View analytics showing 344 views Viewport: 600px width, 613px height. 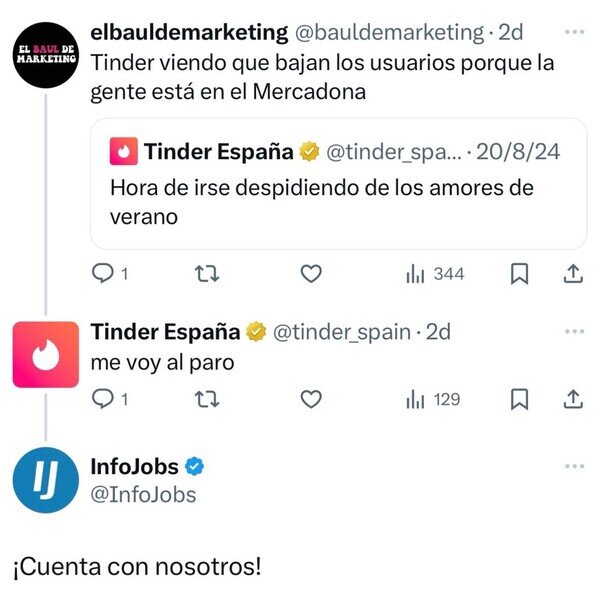435,274
